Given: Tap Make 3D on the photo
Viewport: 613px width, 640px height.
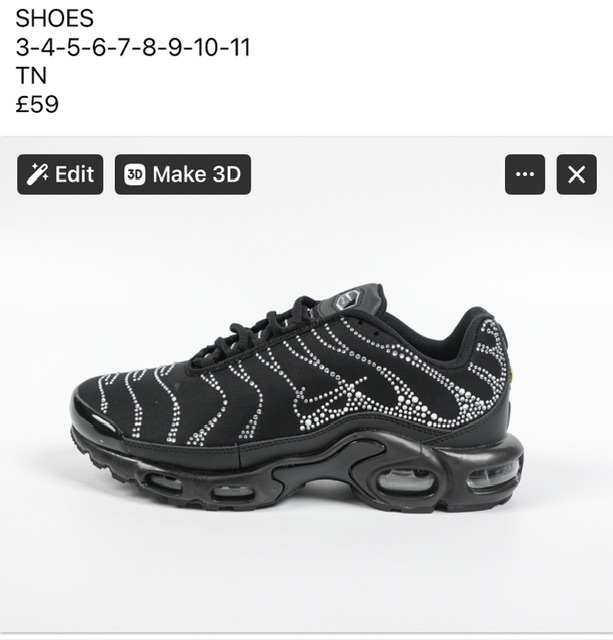Looking at the screenshot, I should click(182, 175).
